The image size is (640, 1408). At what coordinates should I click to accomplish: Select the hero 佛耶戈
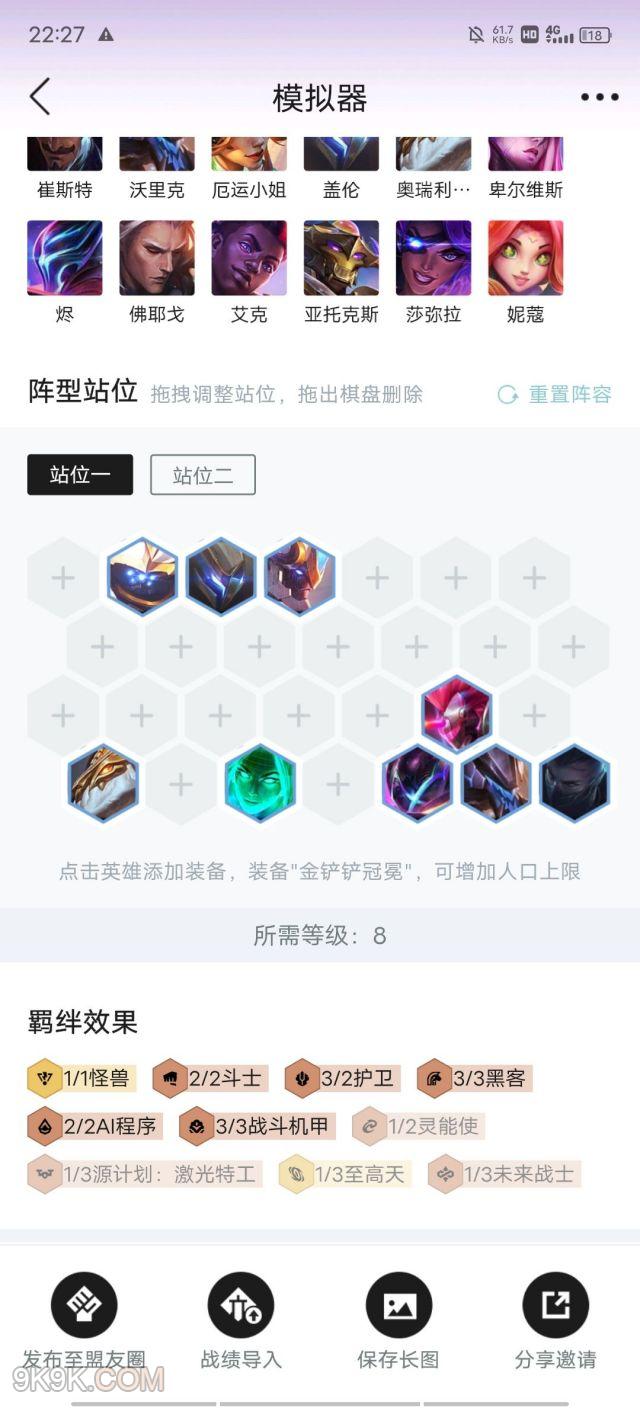157,258
